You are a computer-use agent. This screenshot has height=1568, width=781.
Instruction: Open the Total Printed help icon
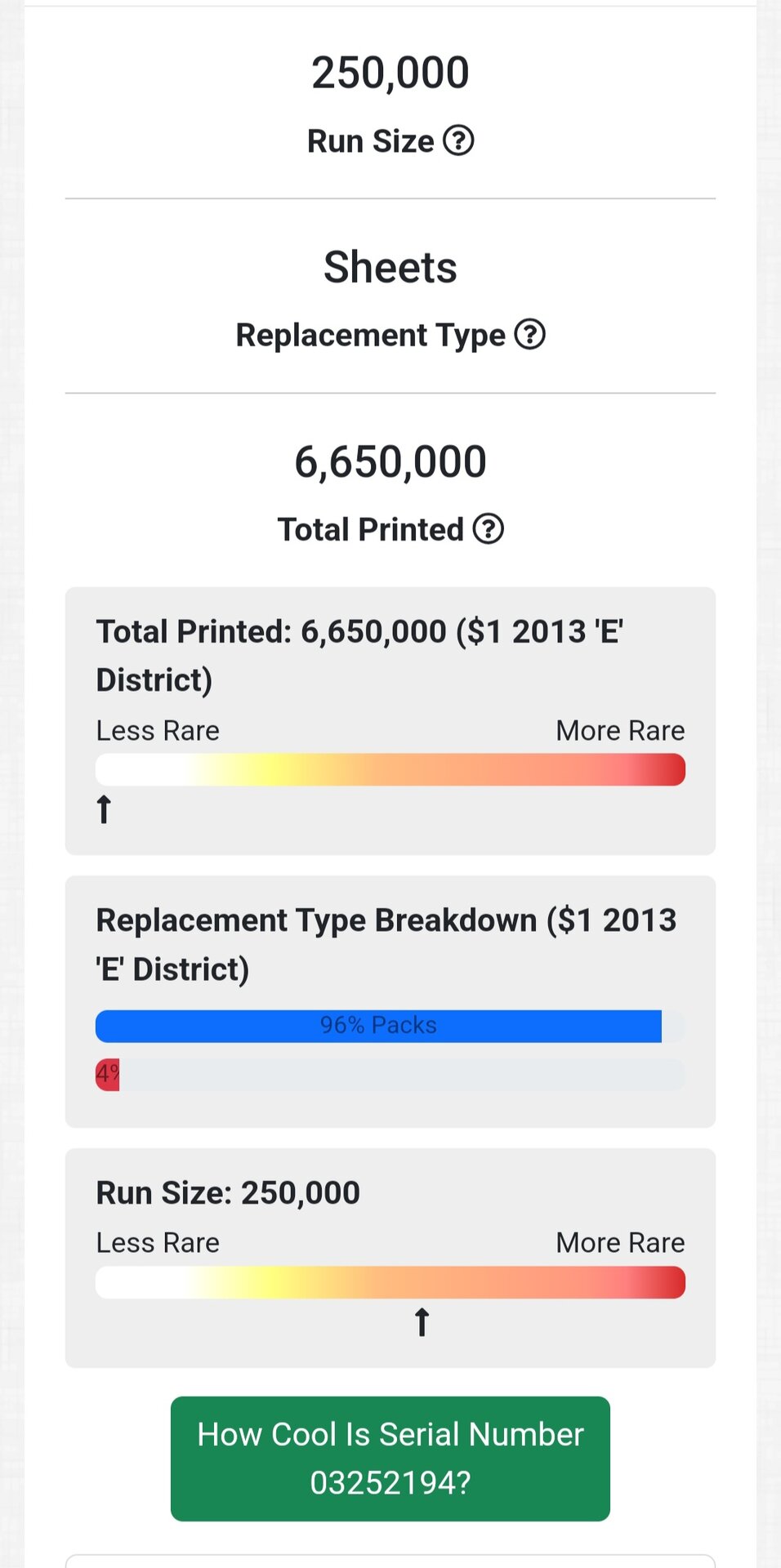489,528
